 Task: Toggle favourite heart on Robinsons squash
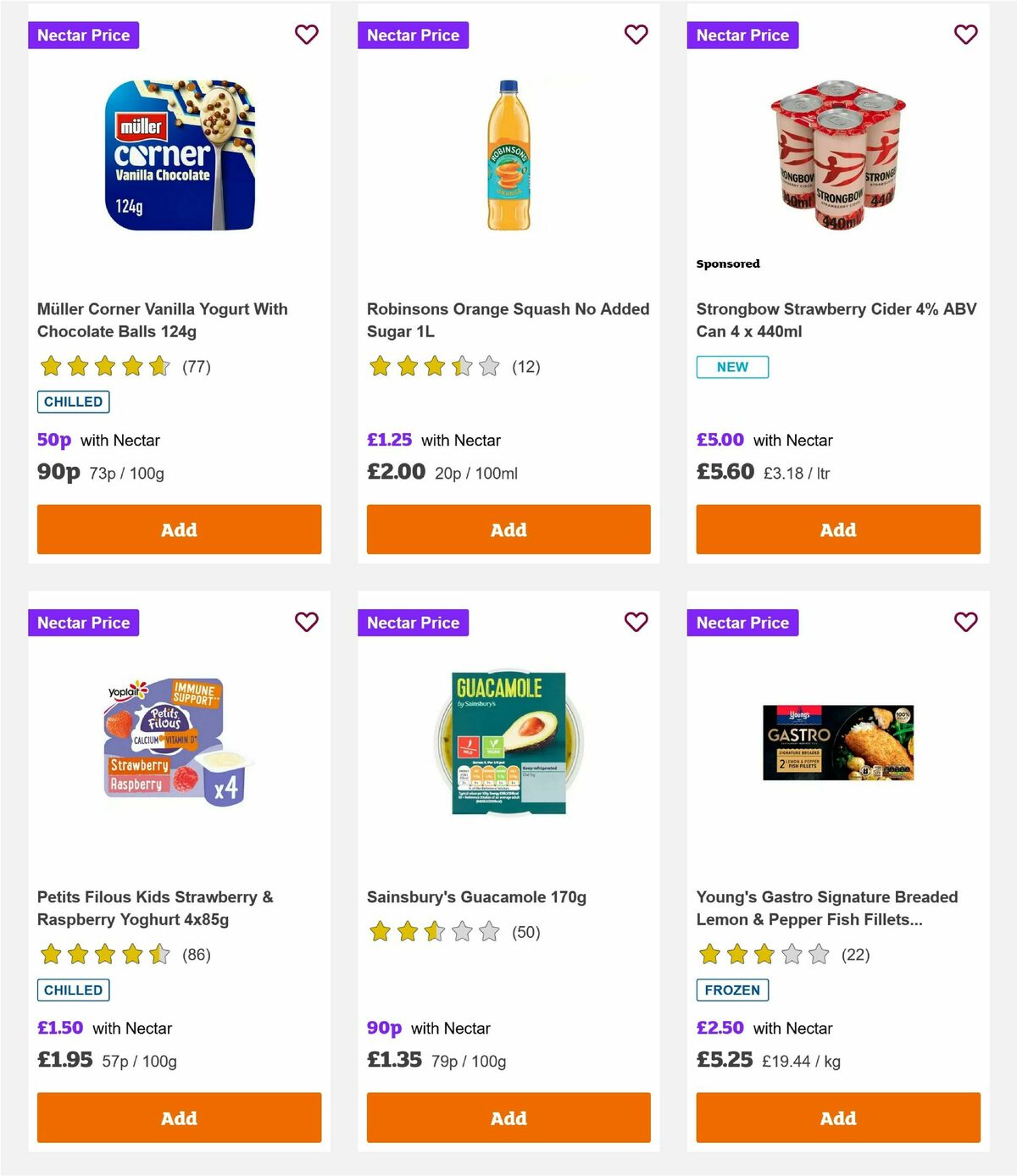click(x=636, y=35)
